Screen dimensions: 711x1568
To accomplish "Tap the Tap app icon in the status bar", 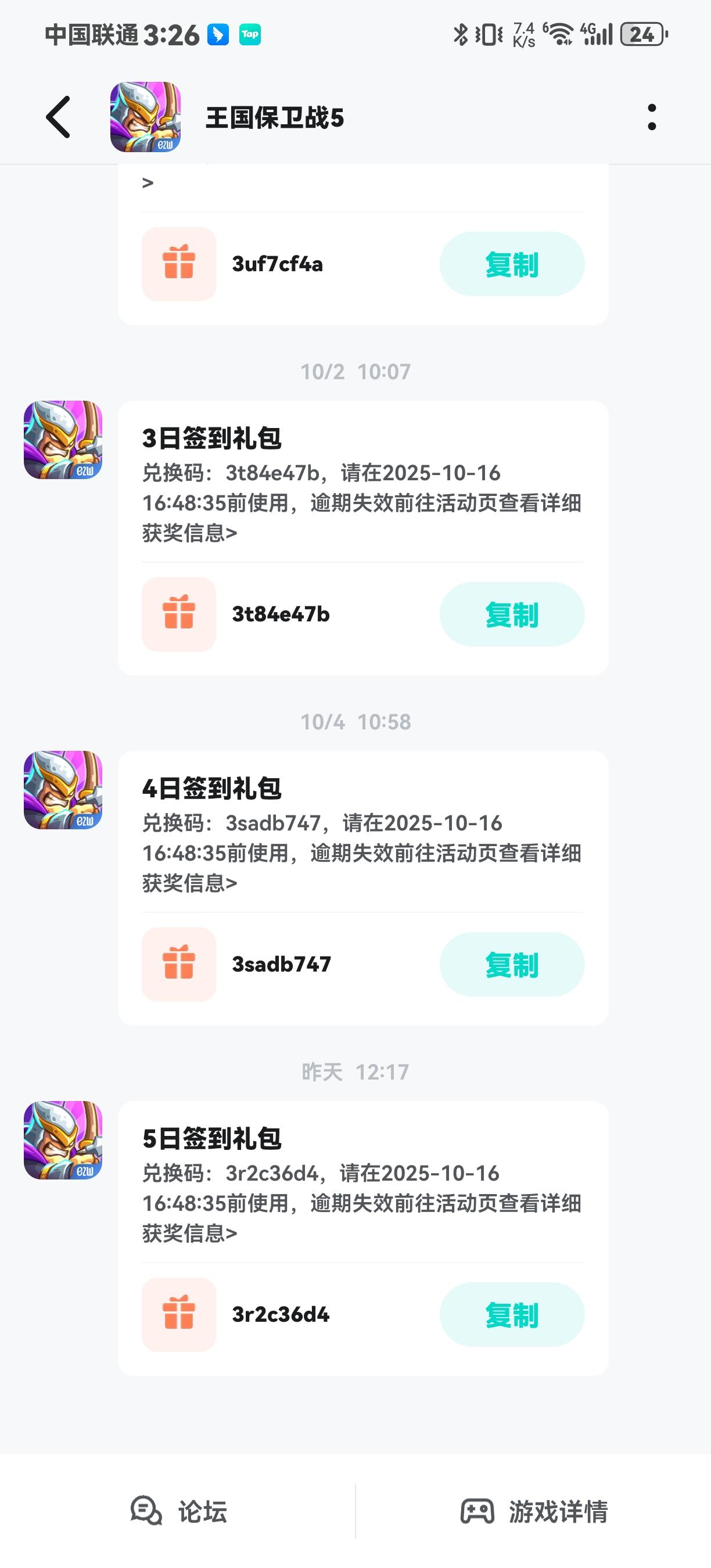I will click(252, 35).
